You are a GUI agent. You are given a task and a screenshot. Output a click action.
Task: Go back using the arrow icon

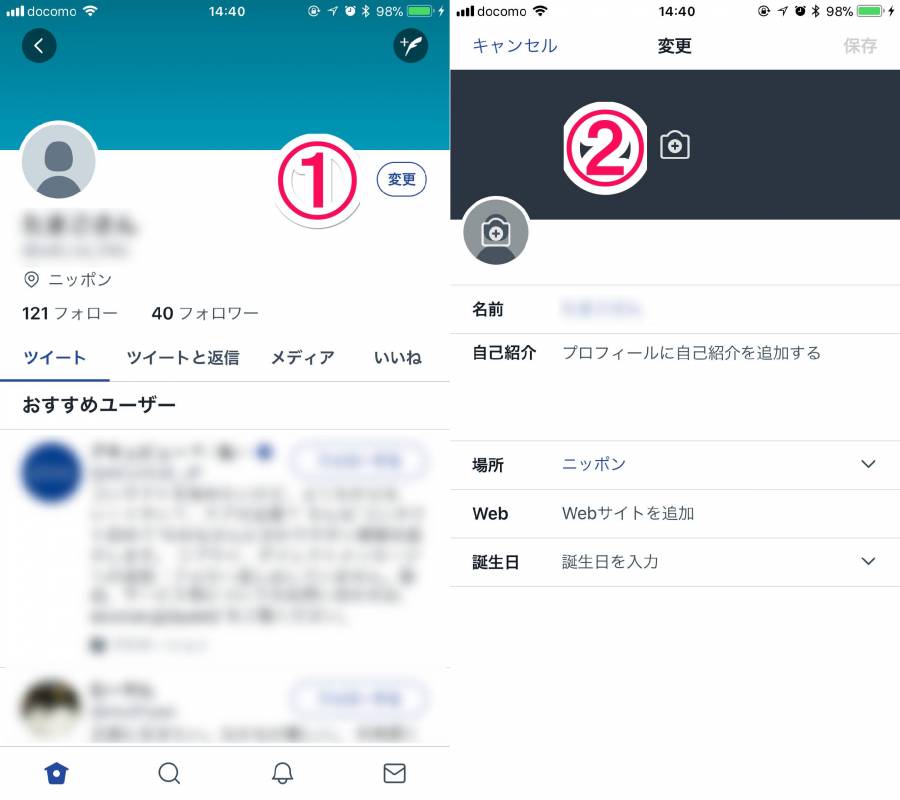pos(39,45)
